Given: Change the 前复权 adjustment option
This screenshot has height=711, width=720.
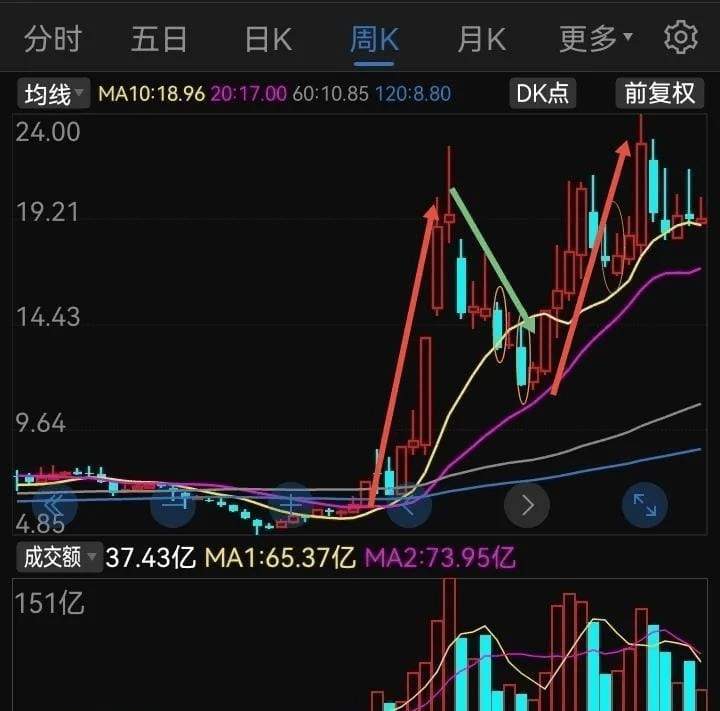Looking at the screenshot, I should [x=659, y=94].
